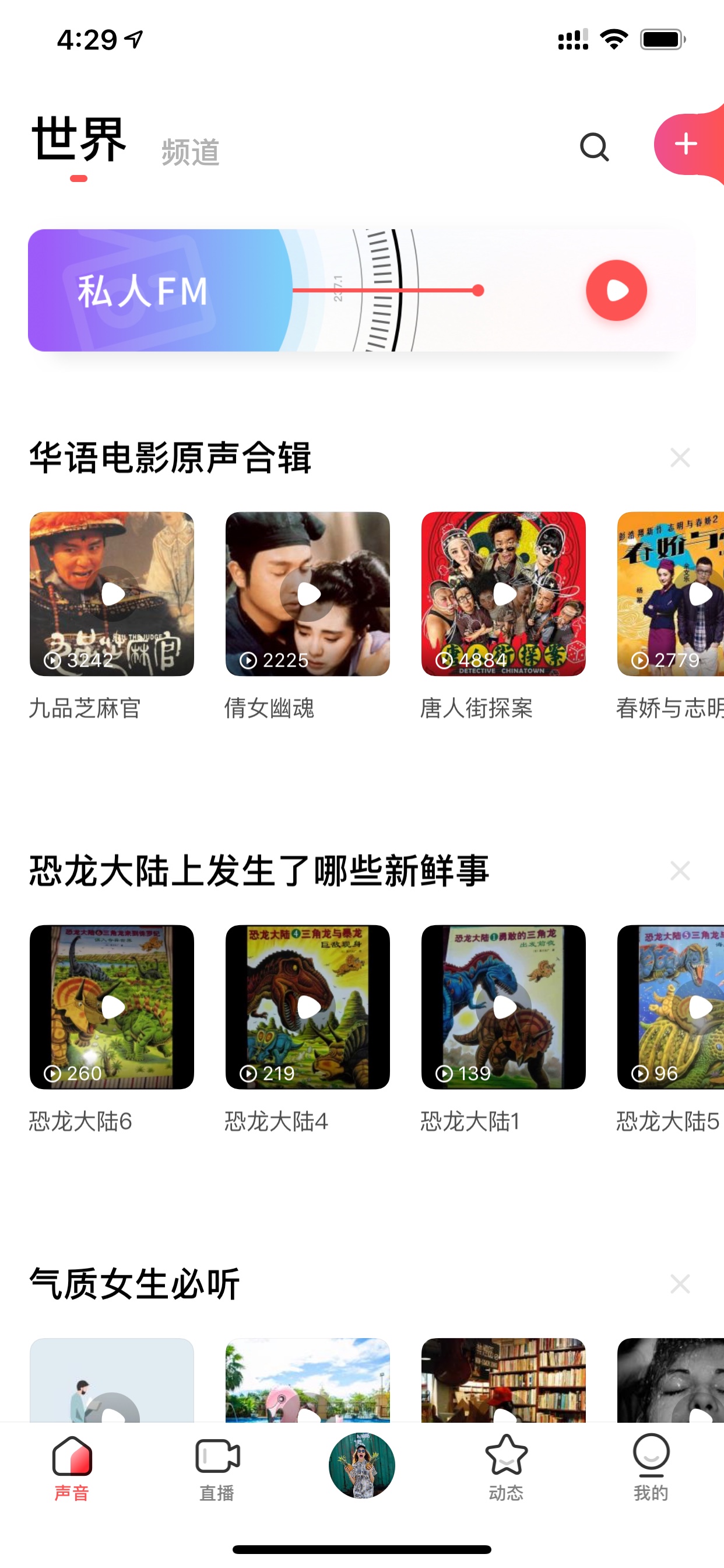Dismiss the 气质女生必听 section
The width and height of the screenshot is (724, 1568).
(680, 1284)
